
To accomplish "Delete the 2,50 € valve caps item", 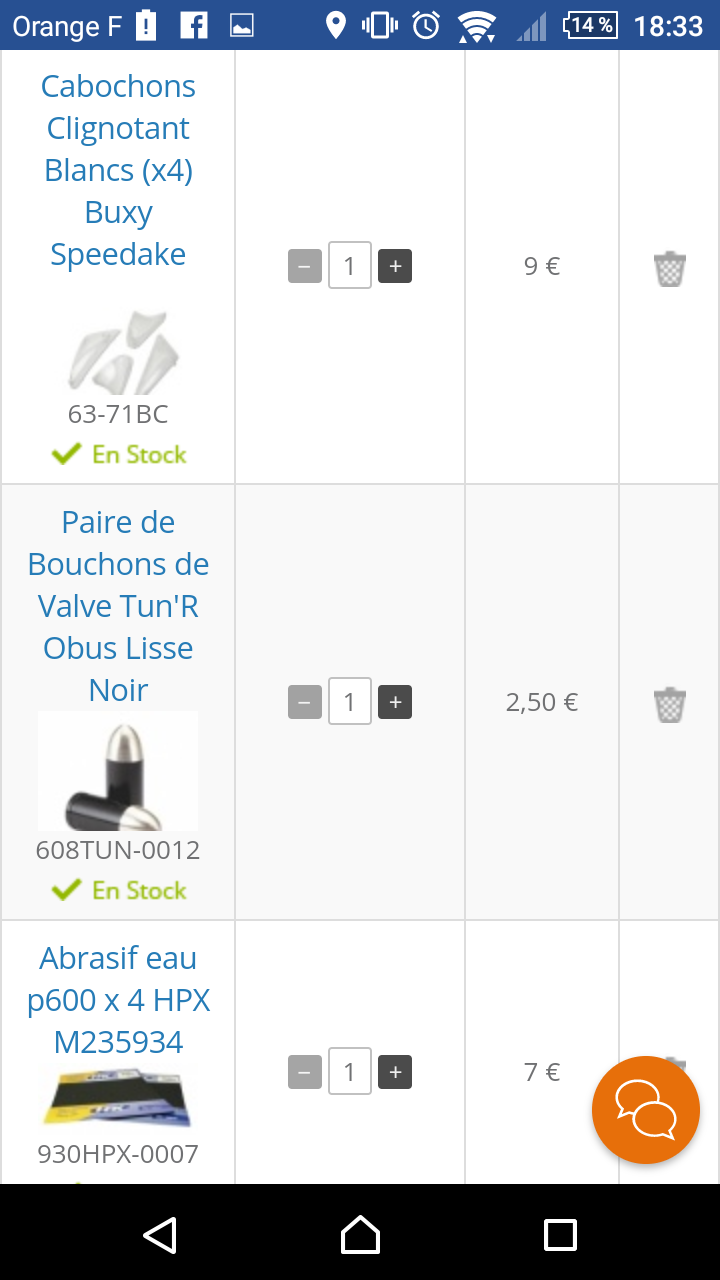I will click(x=669, y=704).
